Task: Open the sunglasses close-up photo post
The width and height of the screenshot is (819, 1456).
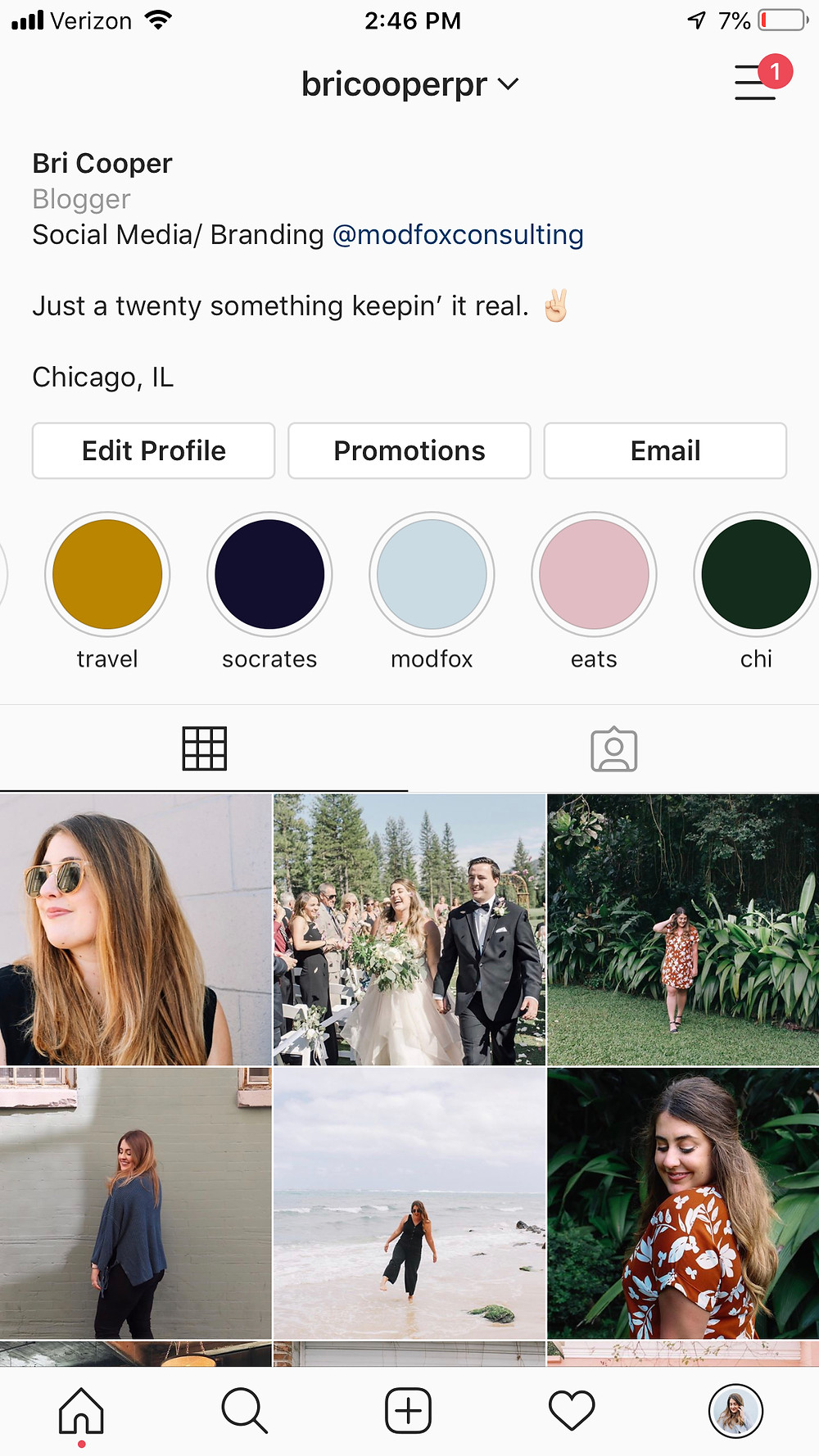Action: click(x=136, y=929)
